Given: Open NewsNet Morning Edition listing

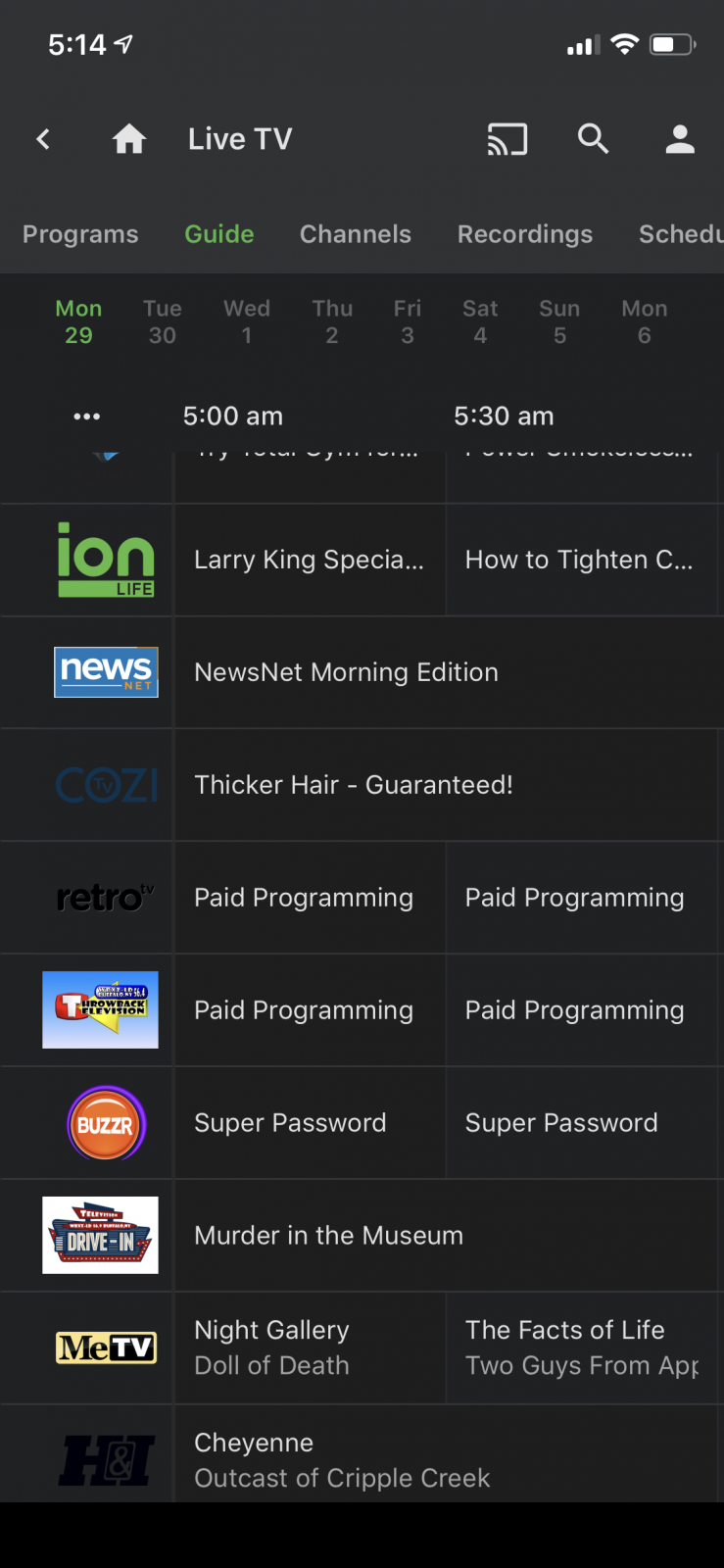Looking at the screenshot, I should coord(346,672).
